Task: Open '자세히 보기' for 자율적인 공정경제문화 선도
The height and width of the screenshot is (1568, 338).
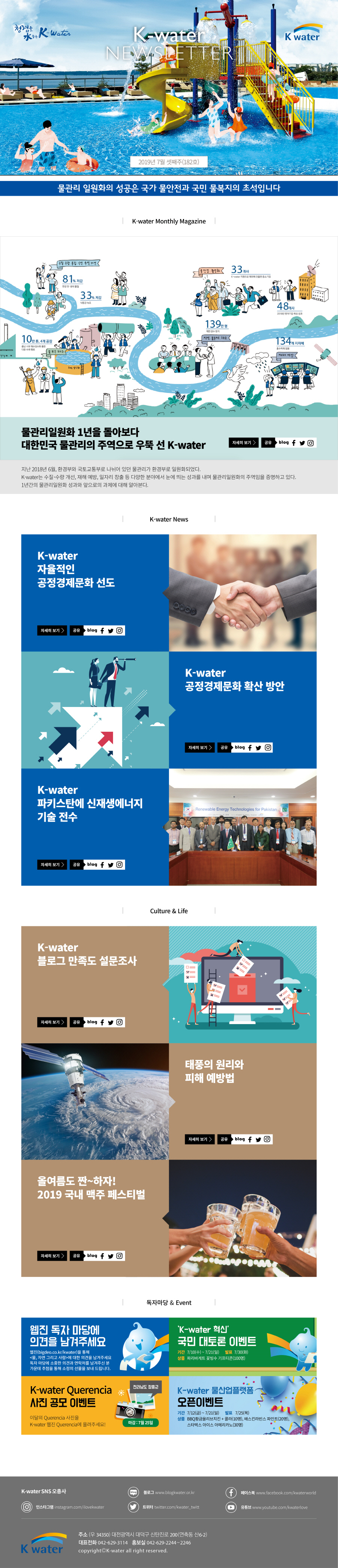Action: point(52,631)
